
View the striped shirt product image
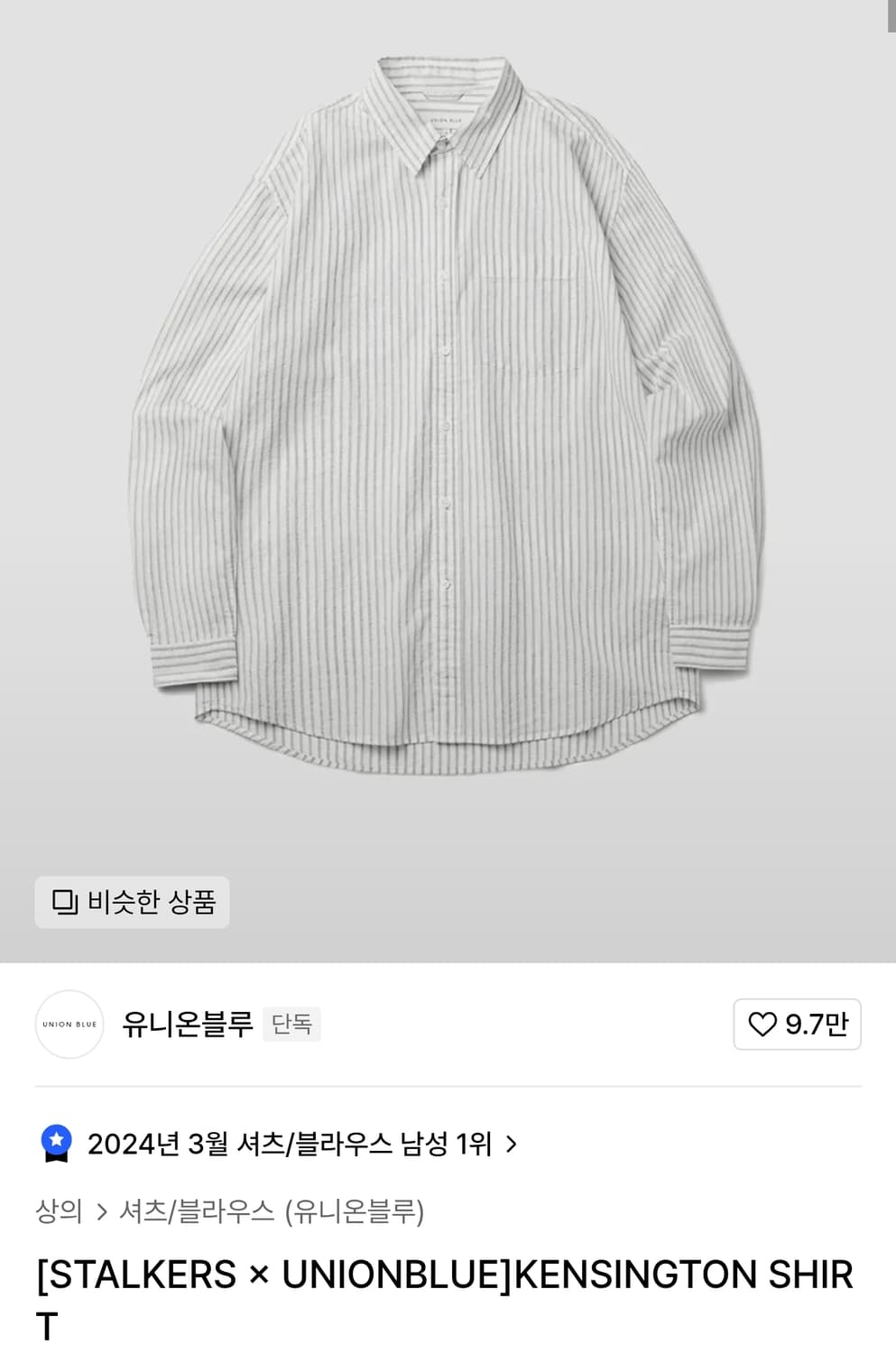point(447,415)
